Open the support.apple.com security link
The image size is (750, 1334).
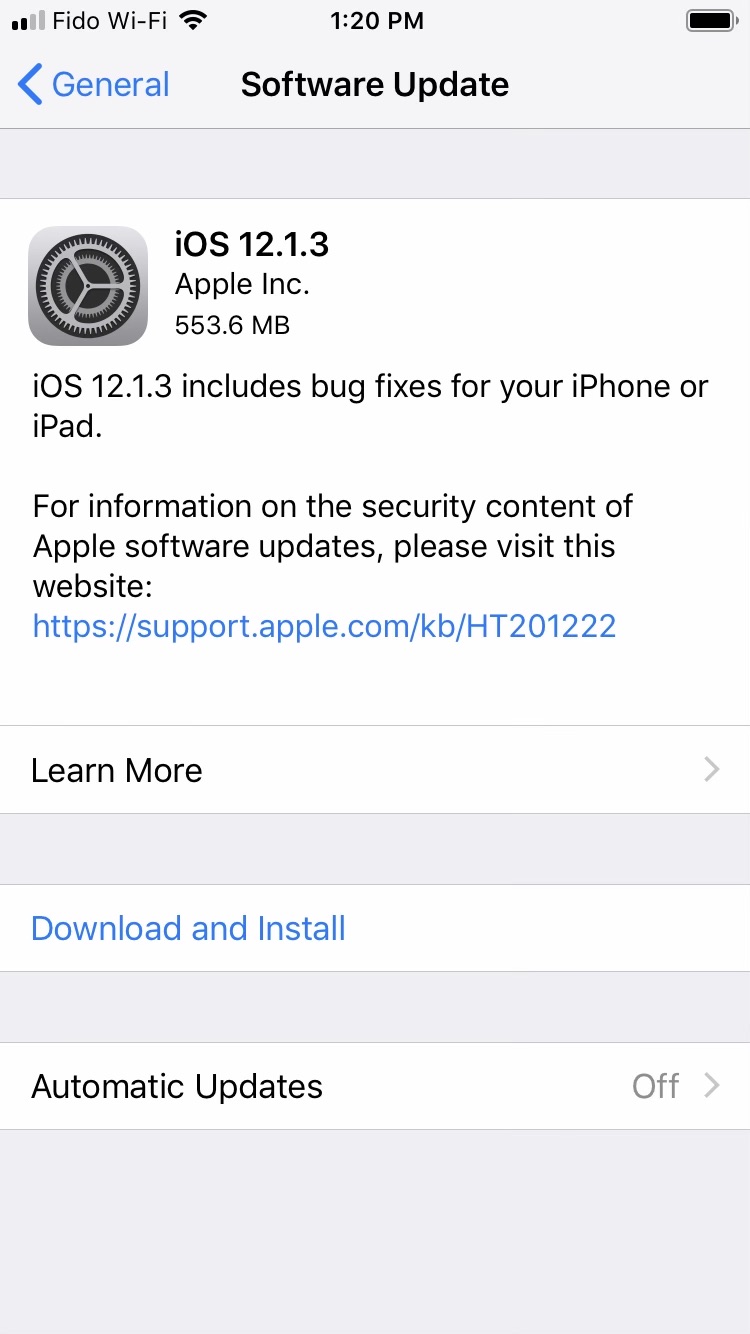[324, 626]
